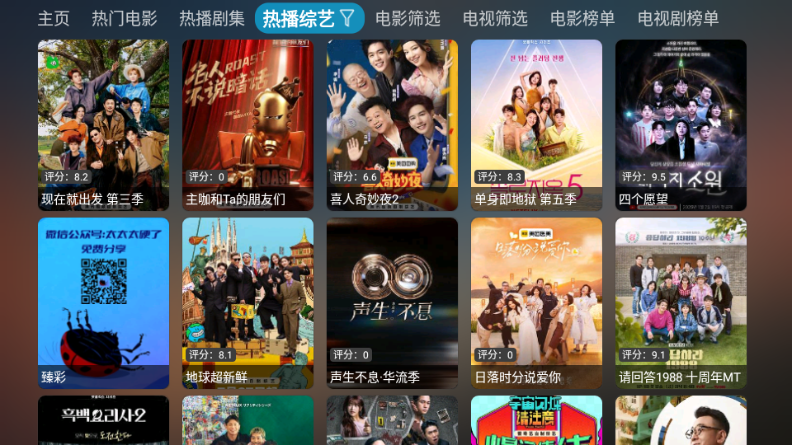
Task: Select the 主咖和Ta的朋友们 card
Action: click(248, 125)
